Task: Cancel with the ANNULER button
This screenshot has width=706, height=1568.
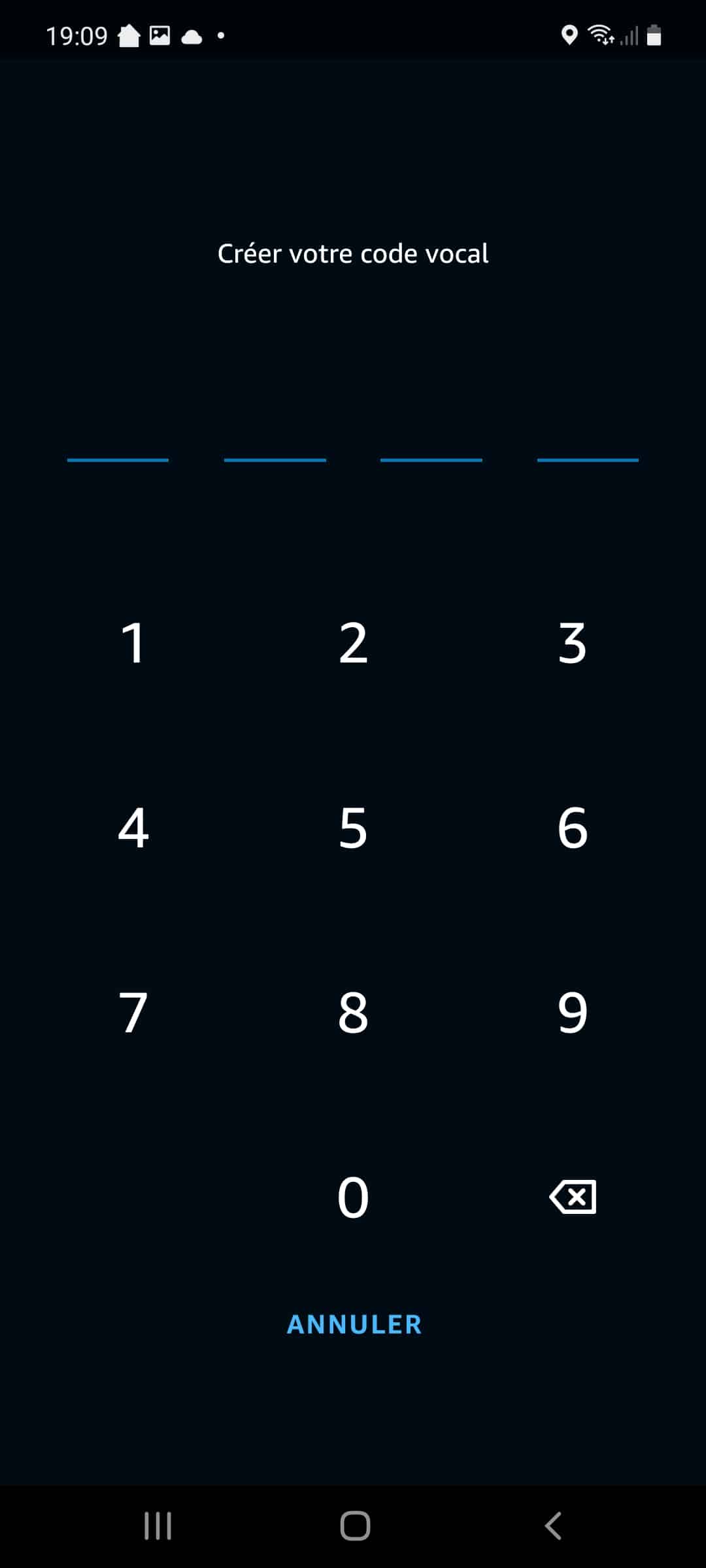Action: coord(354,1324)
